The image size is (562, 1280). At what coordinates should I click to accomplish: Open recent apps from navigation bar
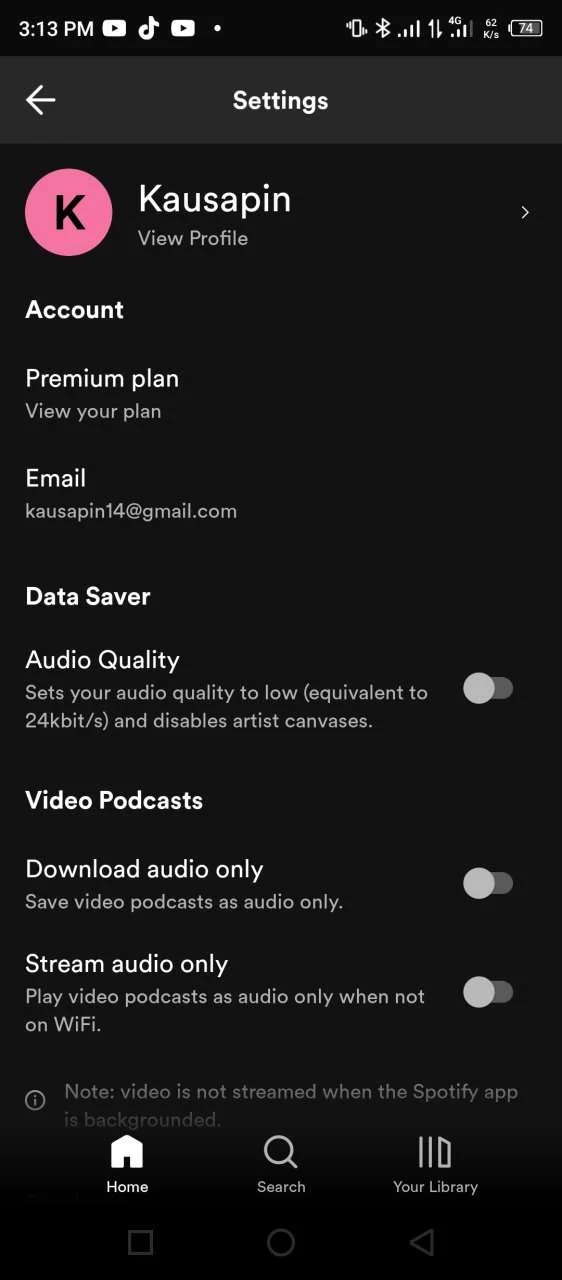[x=141, y=1242]
